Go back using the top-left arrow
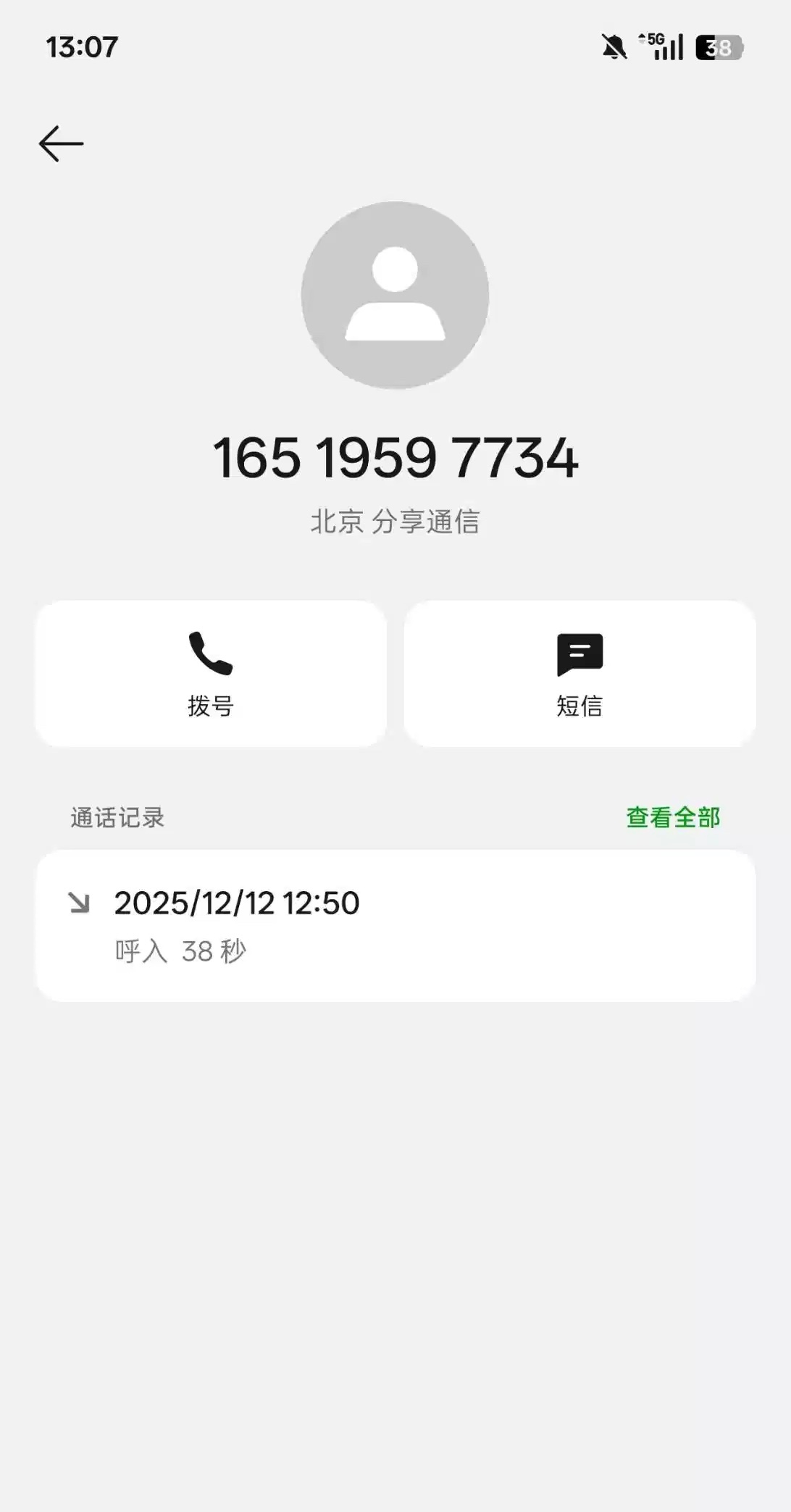 62,143
